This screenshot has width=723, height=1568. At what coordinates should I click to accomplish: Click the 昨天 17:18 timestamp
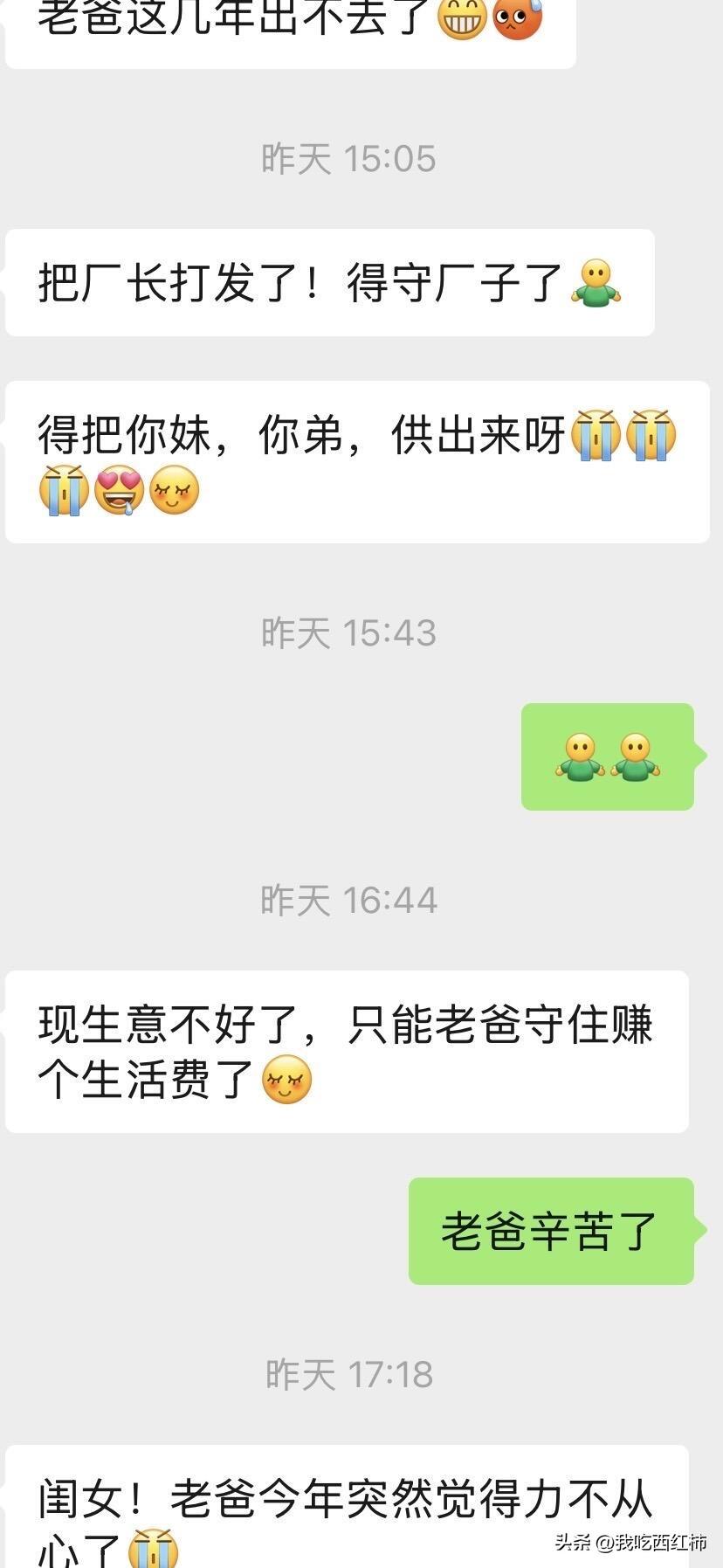[x=348, y=1373]
